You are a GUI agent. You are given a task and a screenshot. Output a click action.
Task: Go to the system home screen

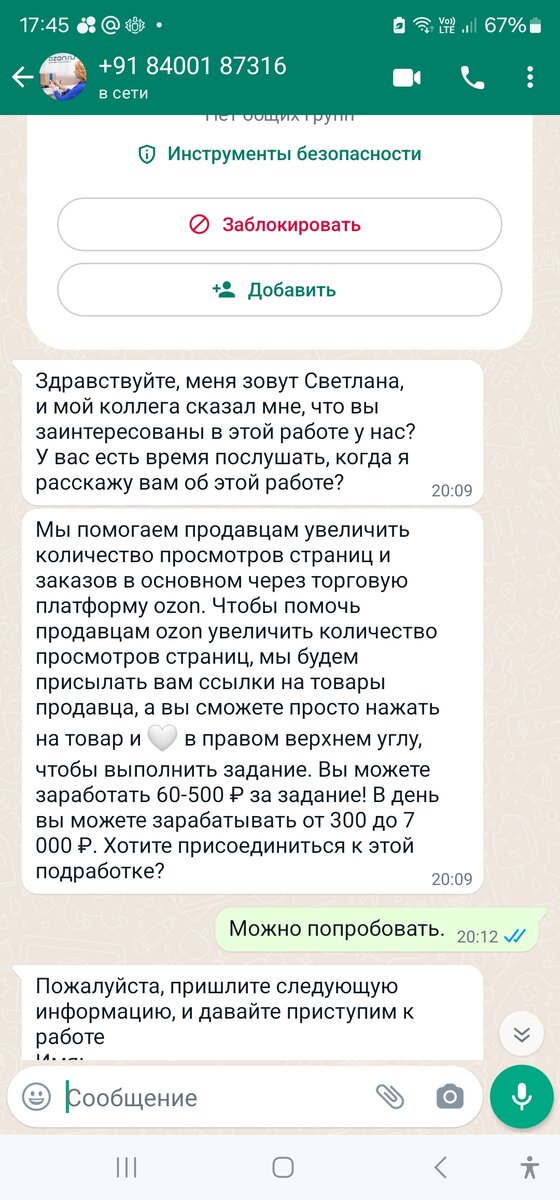point(283,1166)
